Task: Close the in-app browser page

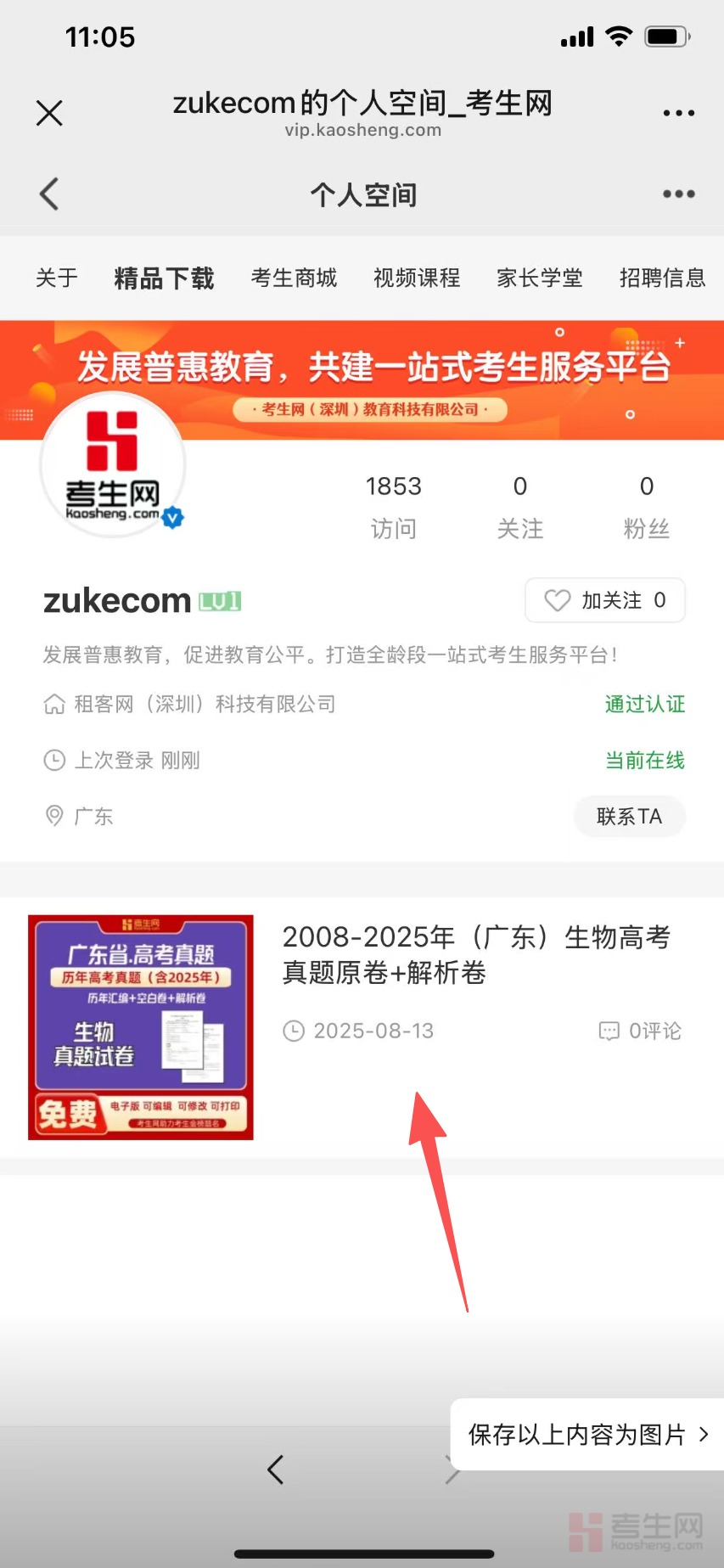Action: click(49, 112)
